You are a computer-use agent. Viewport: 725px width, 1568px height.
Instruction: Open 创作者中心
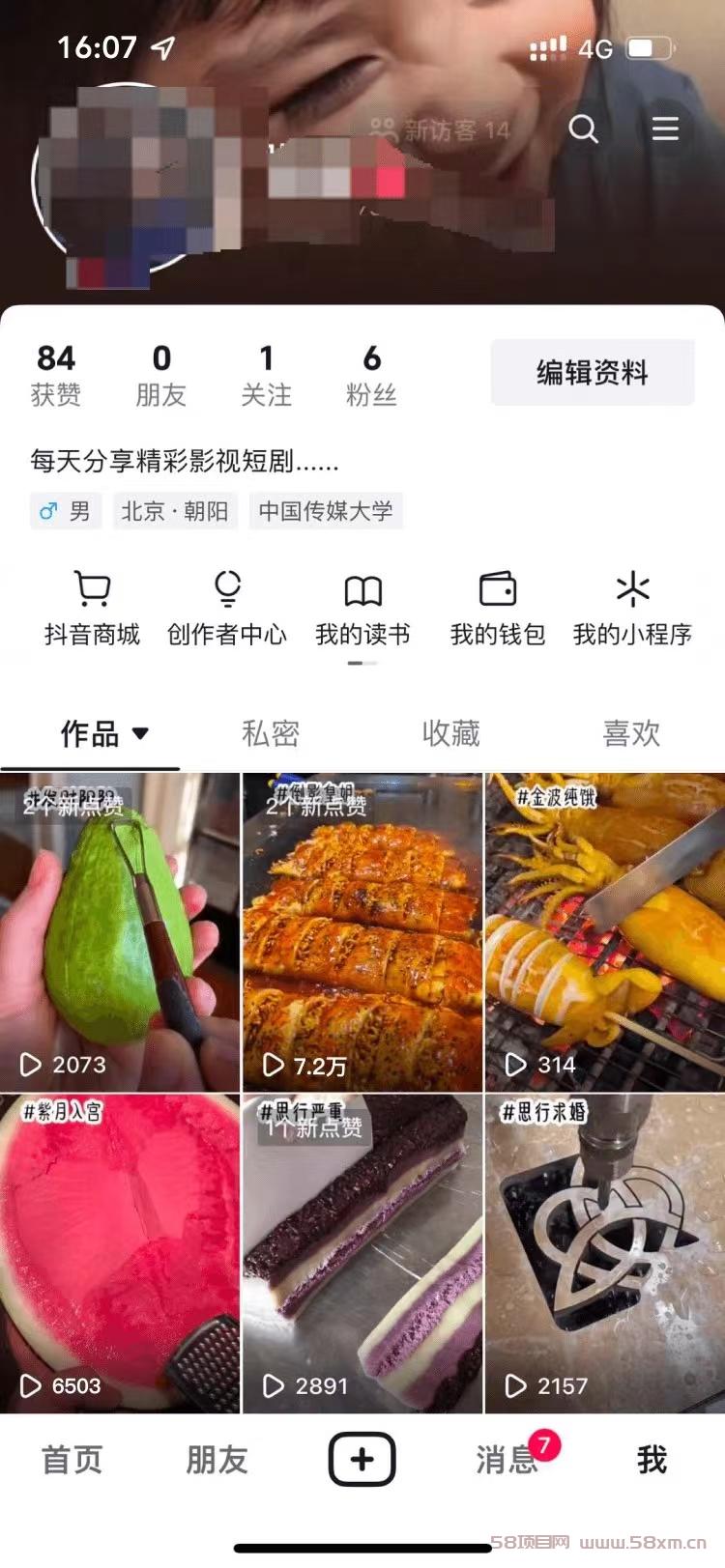coord(227,609)
